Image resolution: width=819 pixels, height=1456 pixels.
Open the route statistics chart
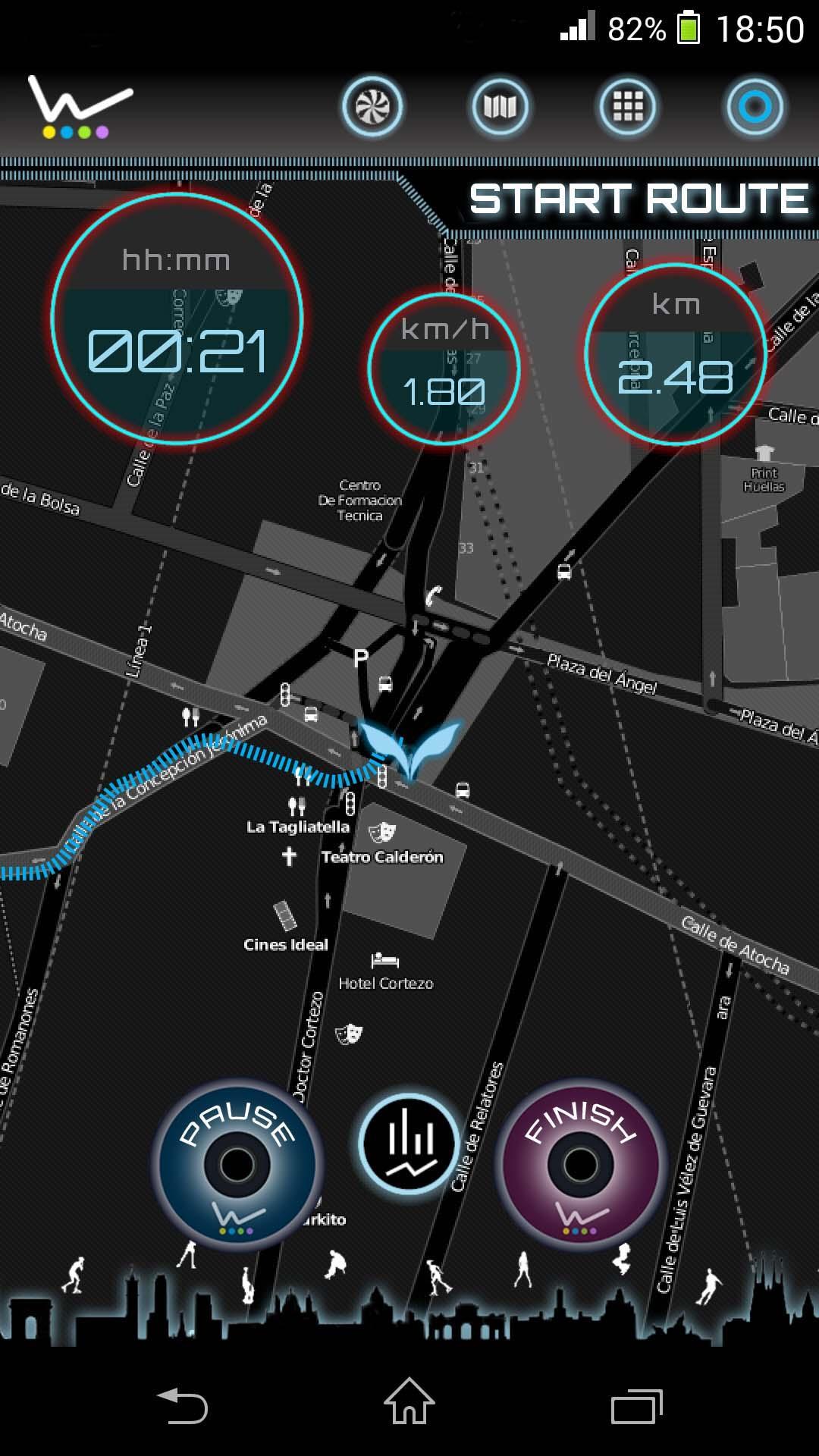(409, 1144)
